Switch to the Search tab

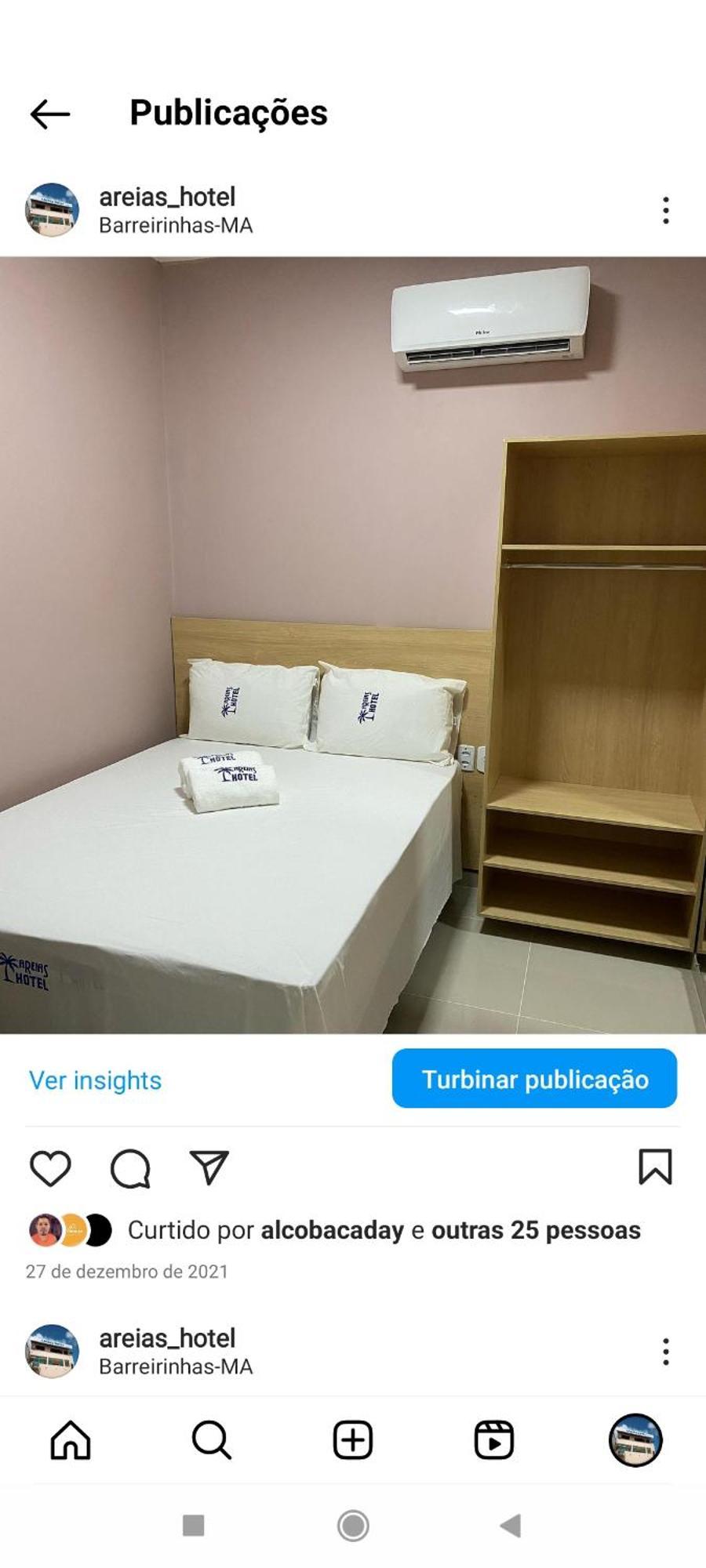(x=212, y=1440)
